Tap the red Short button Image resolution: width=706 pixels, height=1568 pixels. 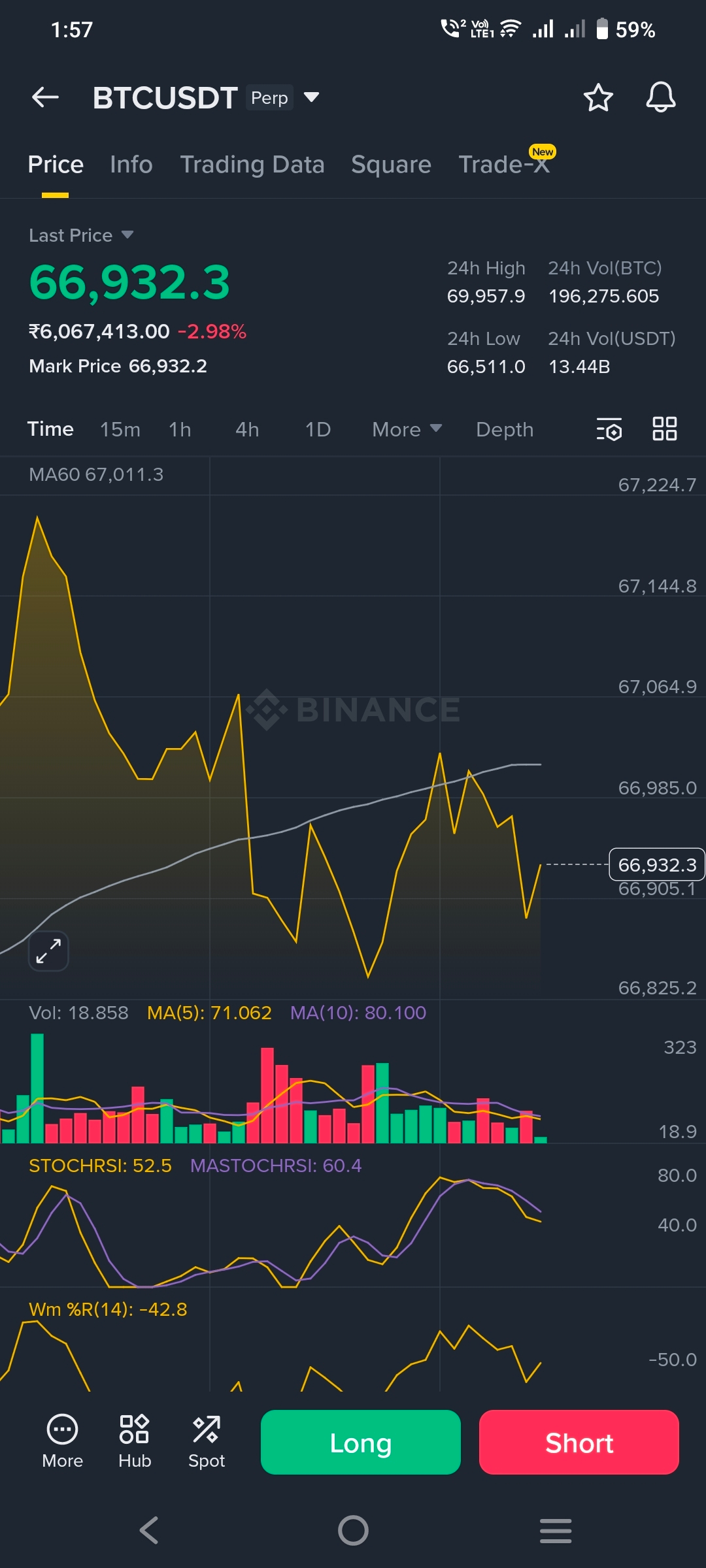pyautogui.click(x=579, y=1442)
